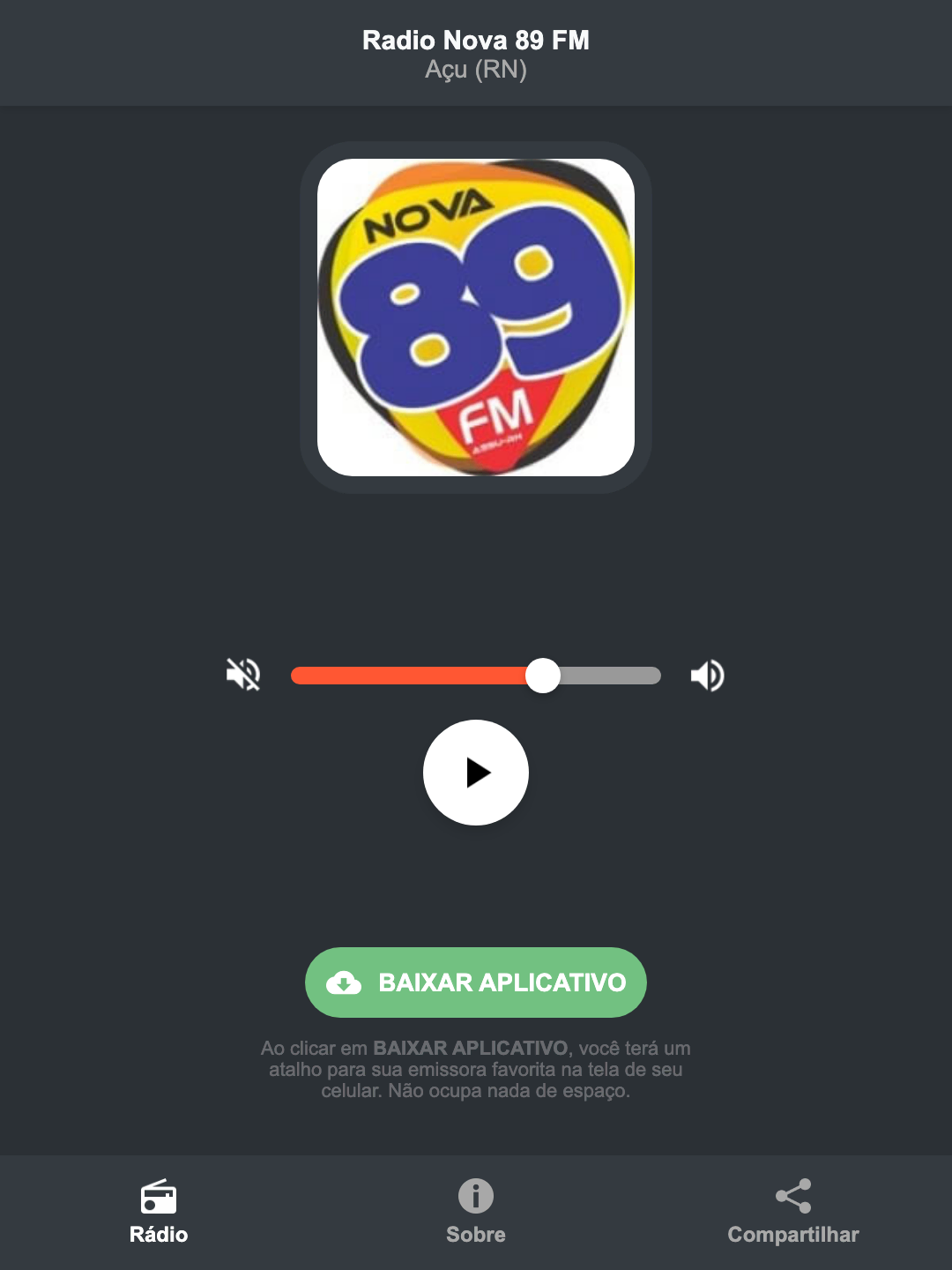This screenshot has width=952, height=1270.
Task: Click the Açu (RN) subtitle text
Action: click(475, 71)
